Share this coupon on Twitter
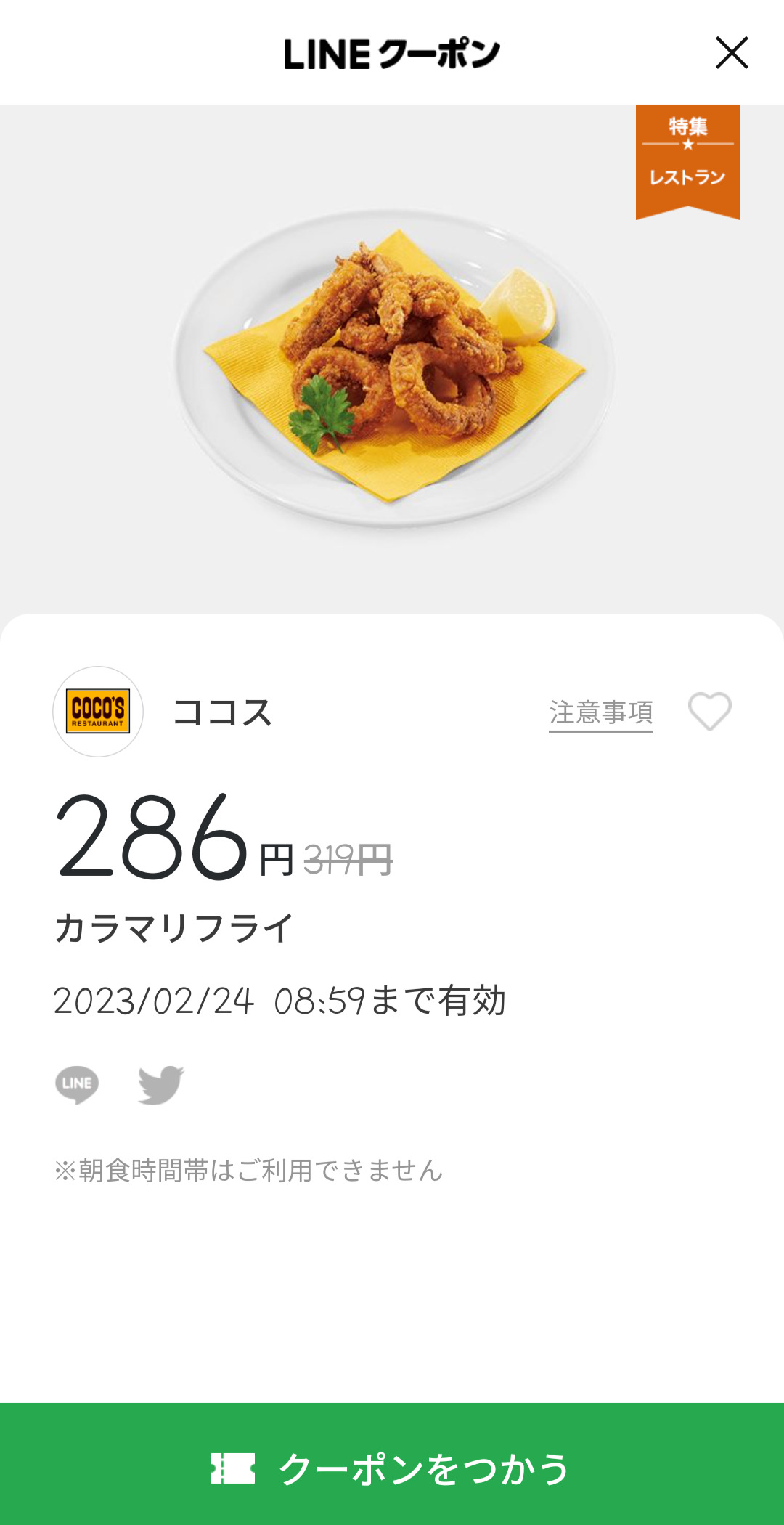The image size is (784, 1525). (x=161, y=1085)
